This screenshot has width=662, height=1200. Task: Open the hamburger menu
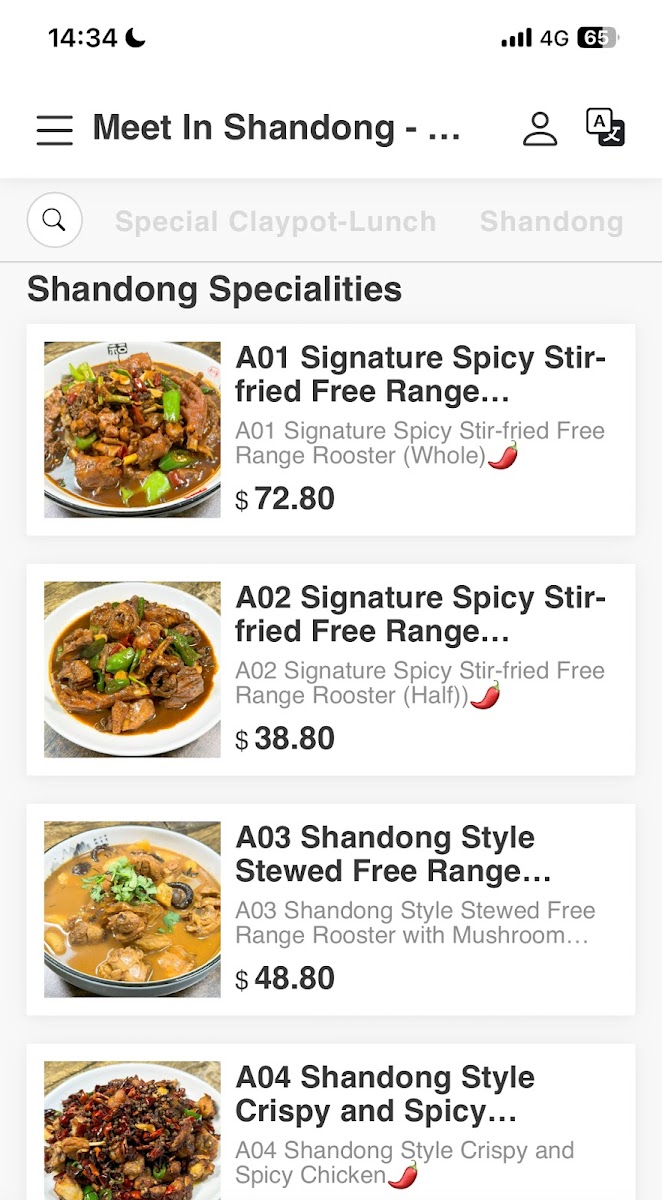pos(55,130)
